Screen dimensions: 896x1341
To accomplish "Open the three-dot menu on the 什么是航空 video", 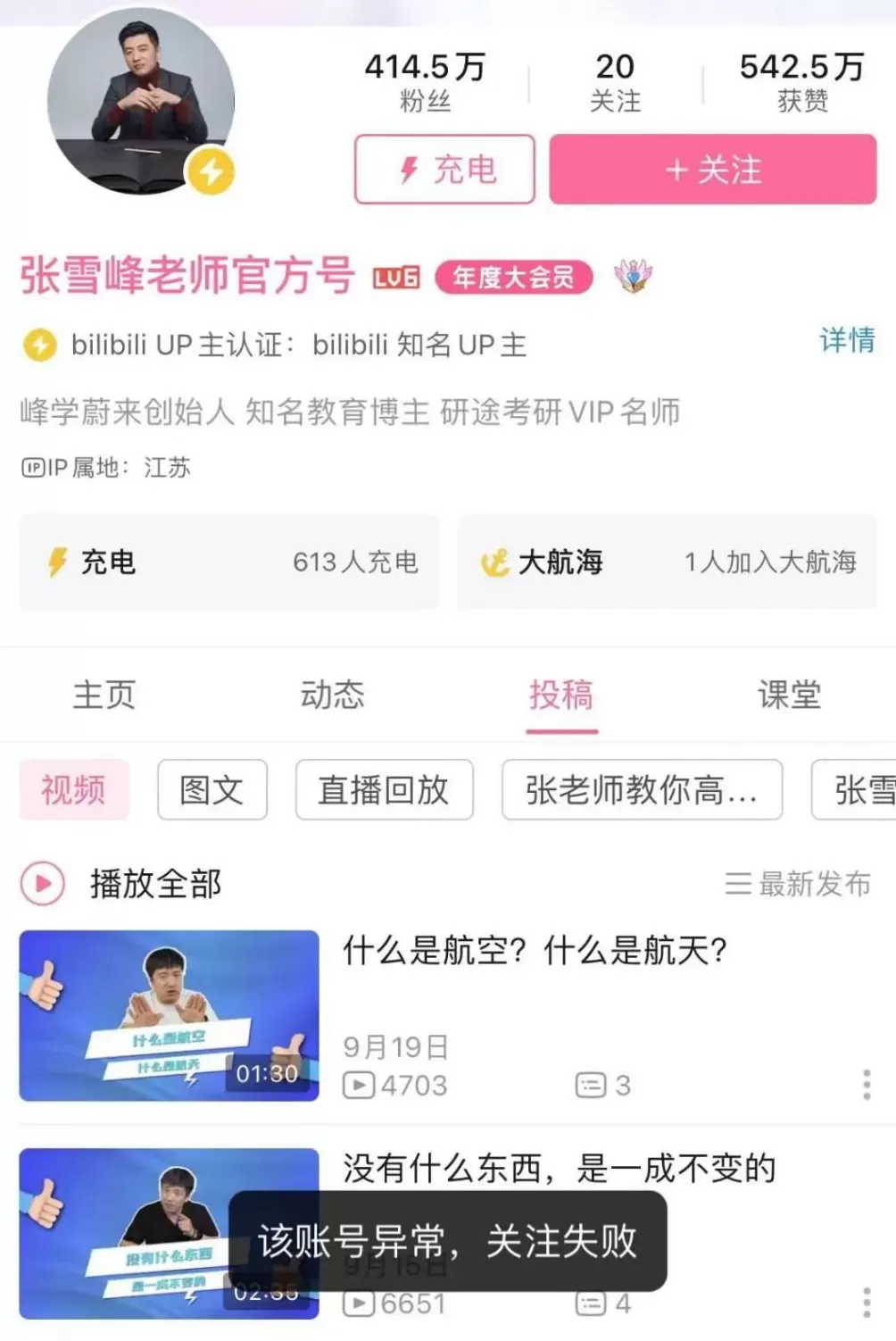I will [865, 1086].
